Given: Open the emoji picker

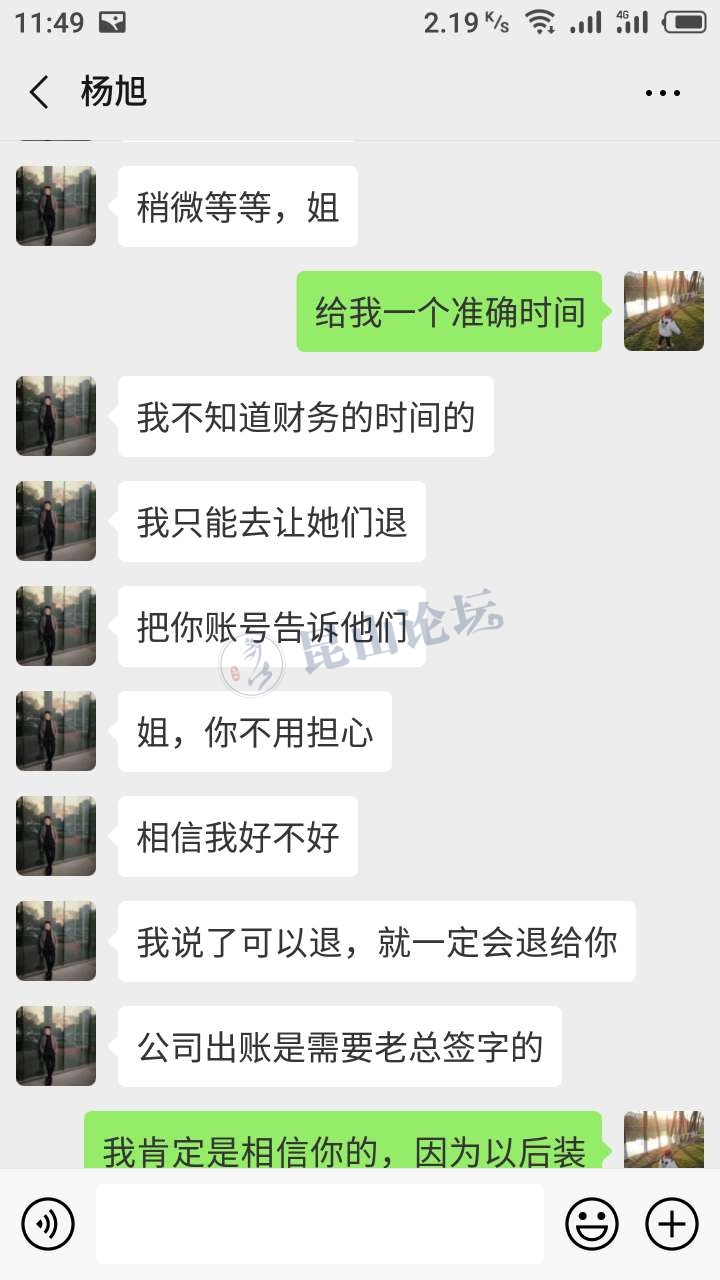Looking at the screenshot, I should tap(592, 1224).
